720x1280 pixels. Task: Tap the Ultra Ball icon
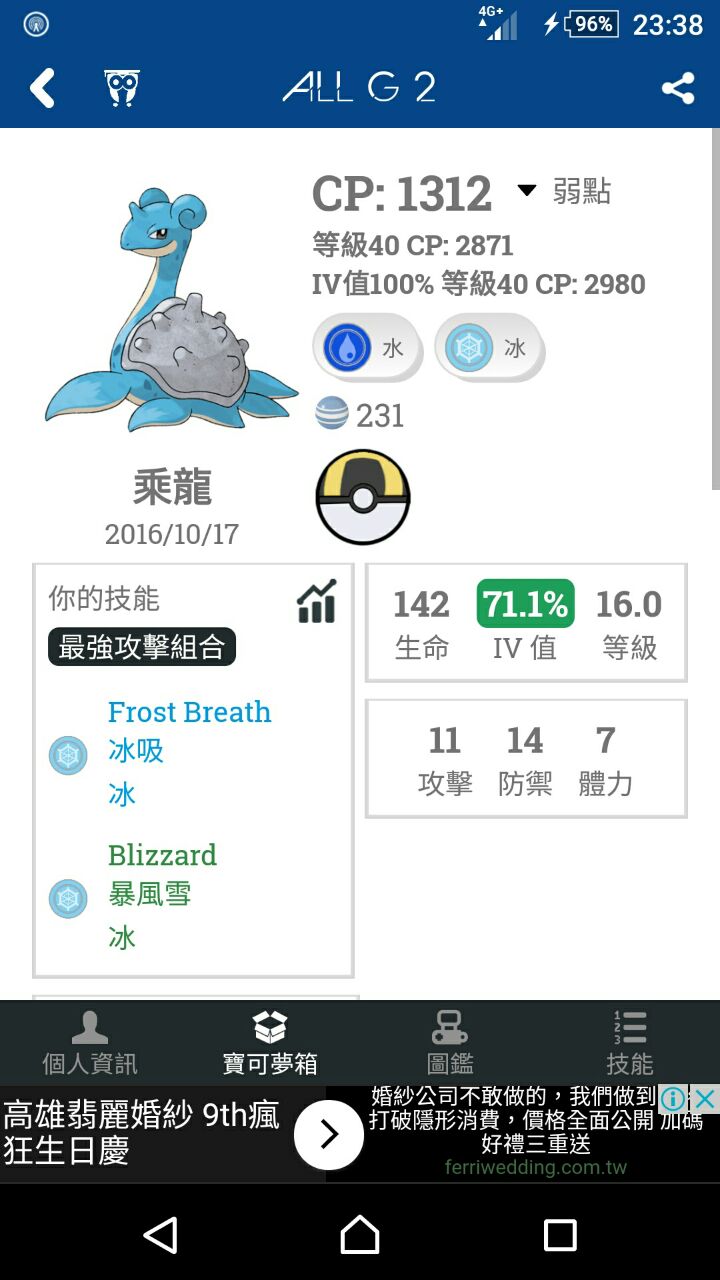(x=363, y=497)
